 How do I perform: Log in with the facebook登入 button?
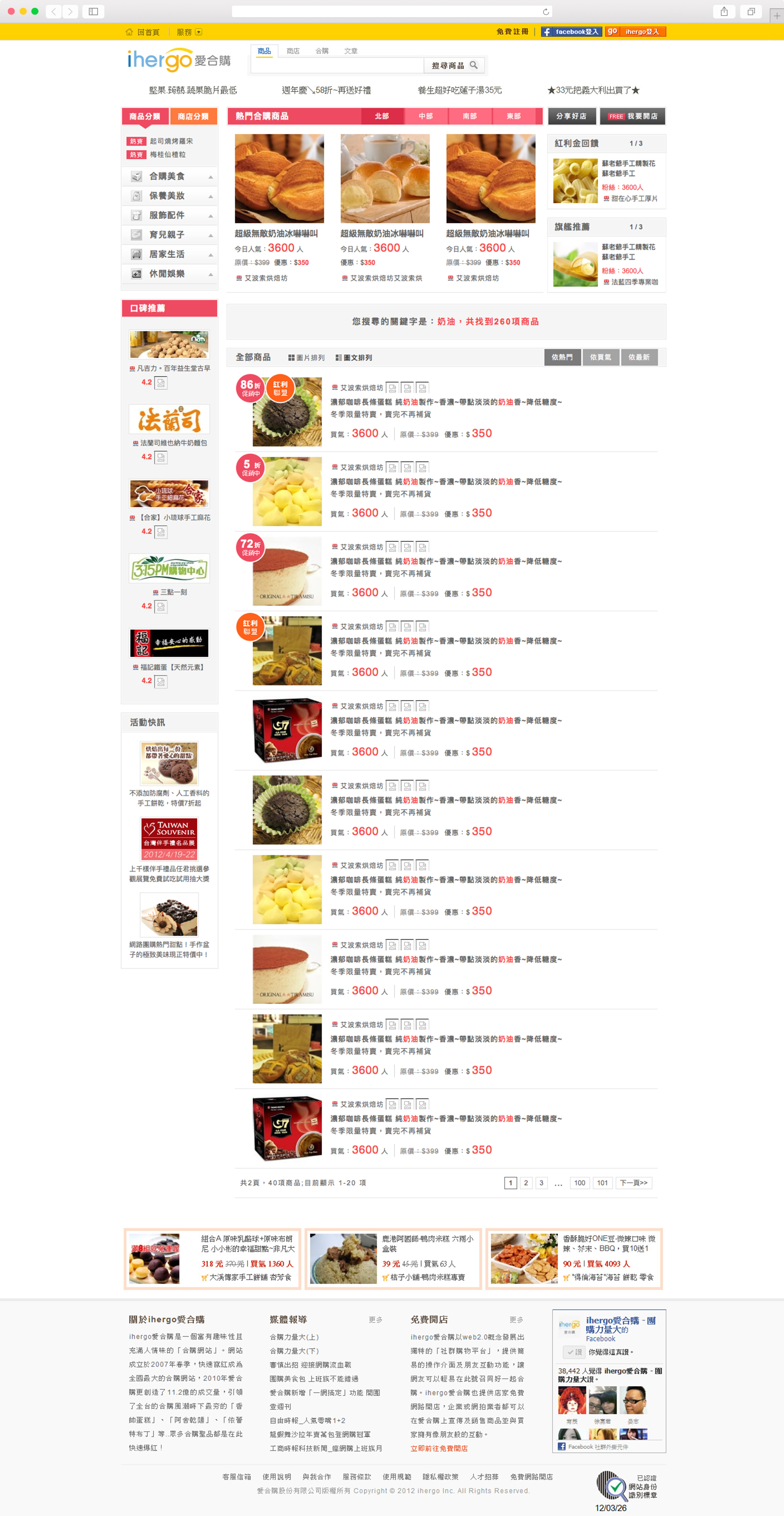pyautogui.click(x=571, y=32)
